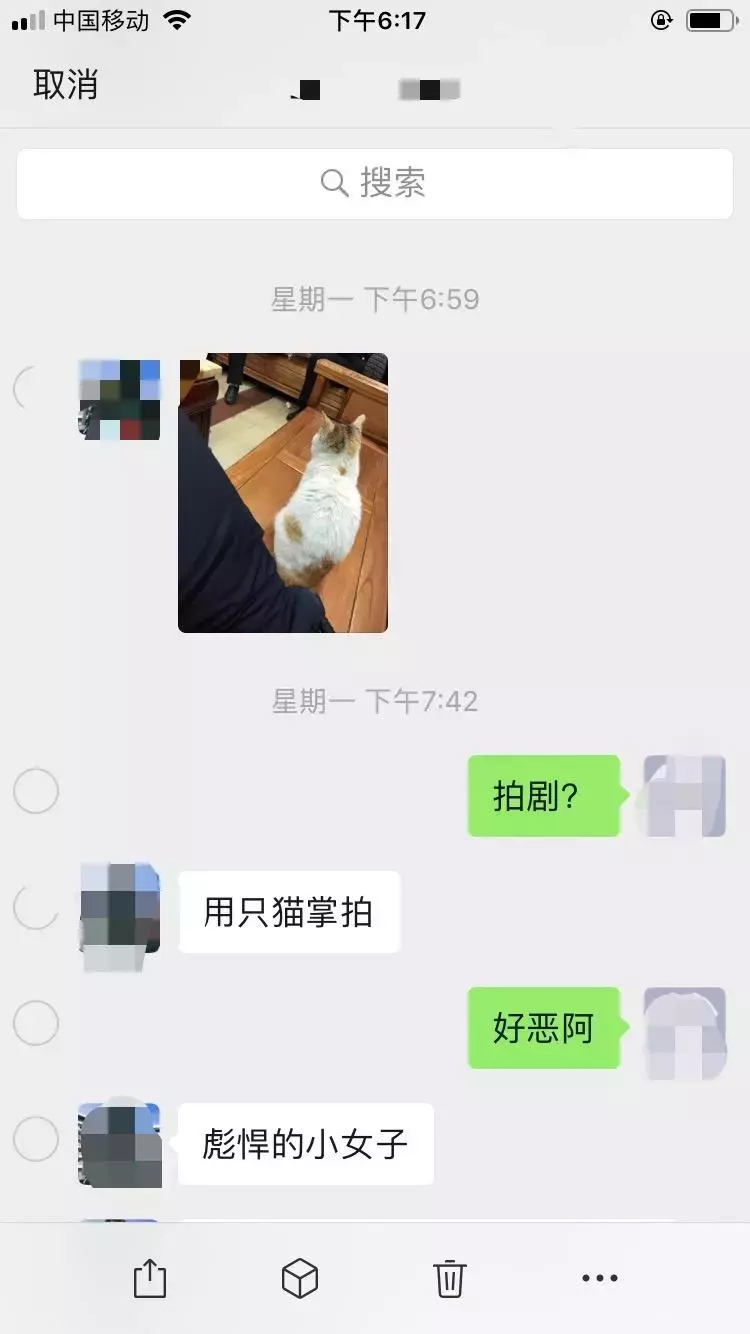
Task: Tap the 搜索 search input field
Action: (374, 182)
